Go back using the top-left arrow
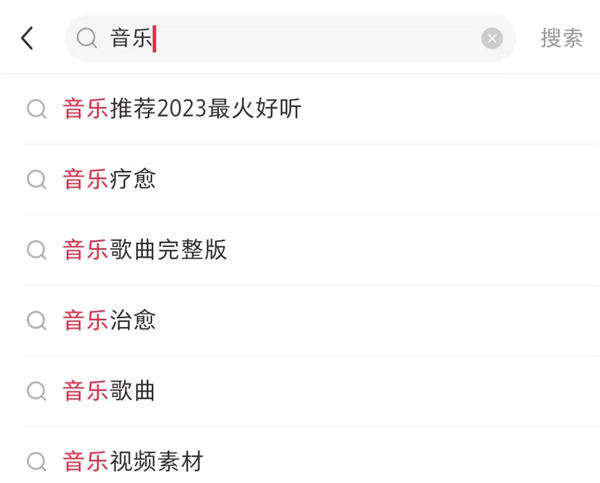This screenshot has height=483, width=600. pyautogui.click(x=27, y=38)
